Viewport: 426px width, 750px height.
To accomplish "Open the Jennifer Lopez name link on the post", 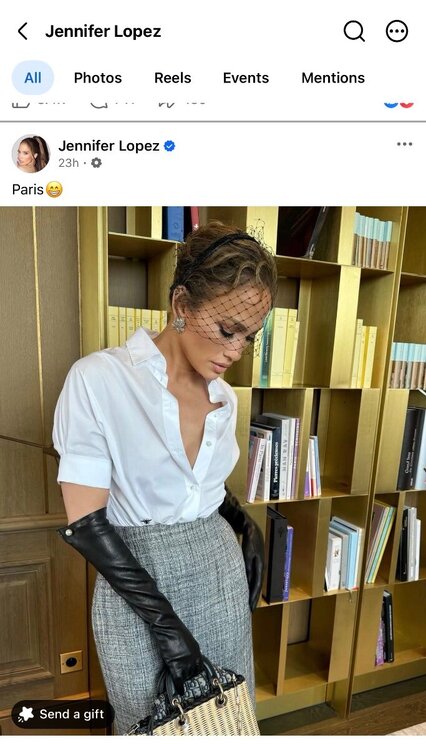I will click(109, 146).
